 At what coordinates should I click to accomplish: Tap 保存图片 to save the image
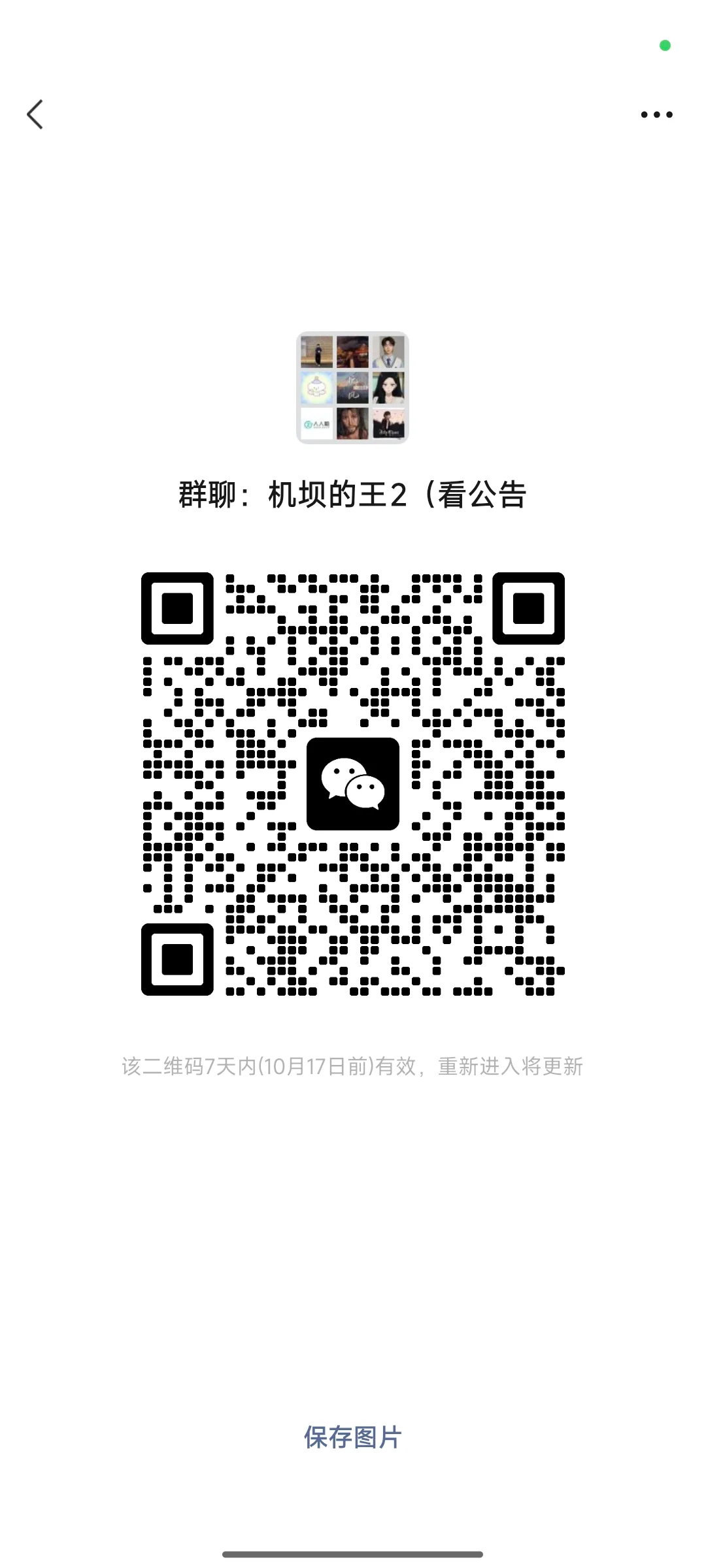[352, 1437]
